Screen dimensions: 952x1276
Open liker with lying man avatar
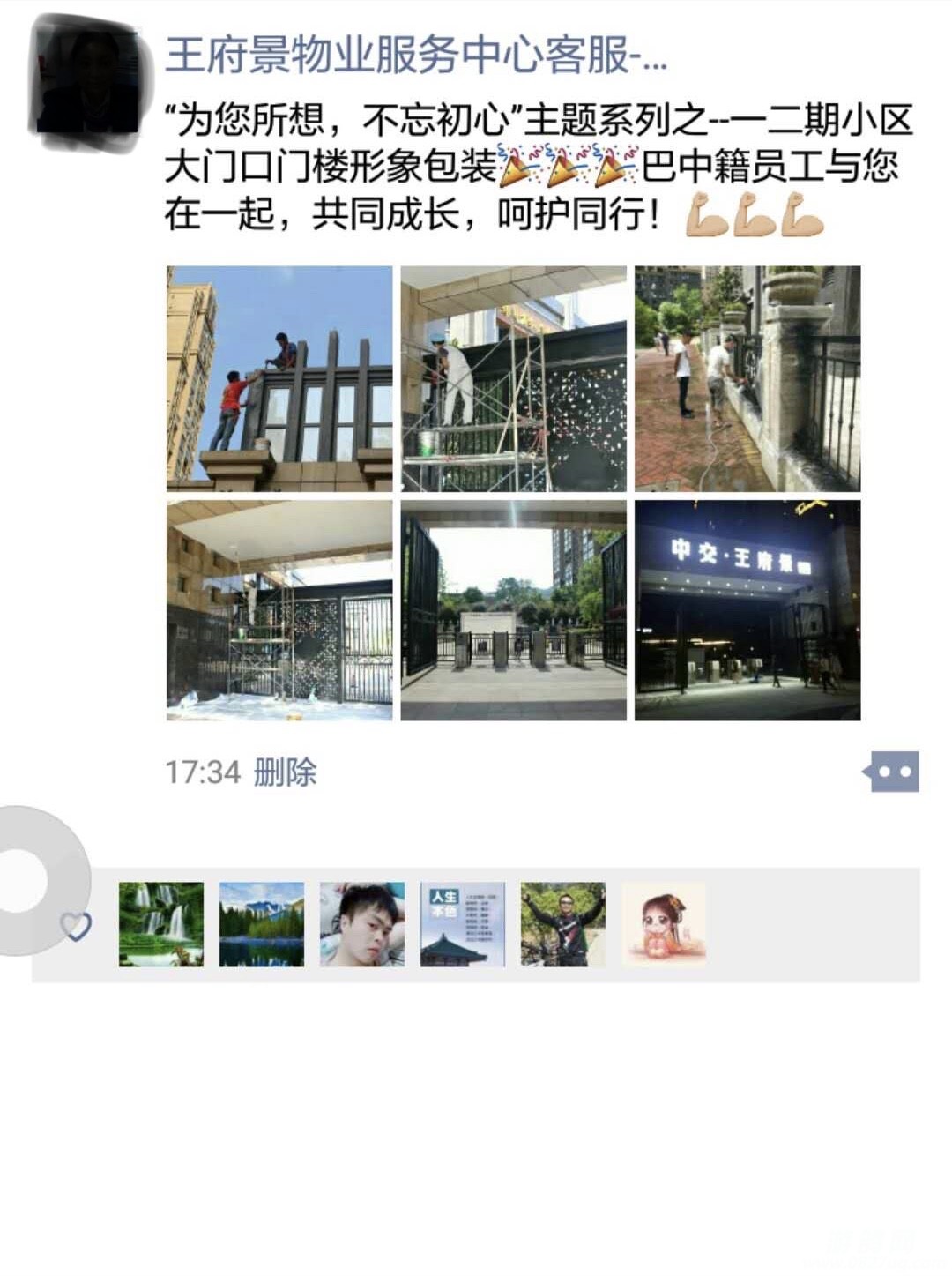tap(362, 924)
